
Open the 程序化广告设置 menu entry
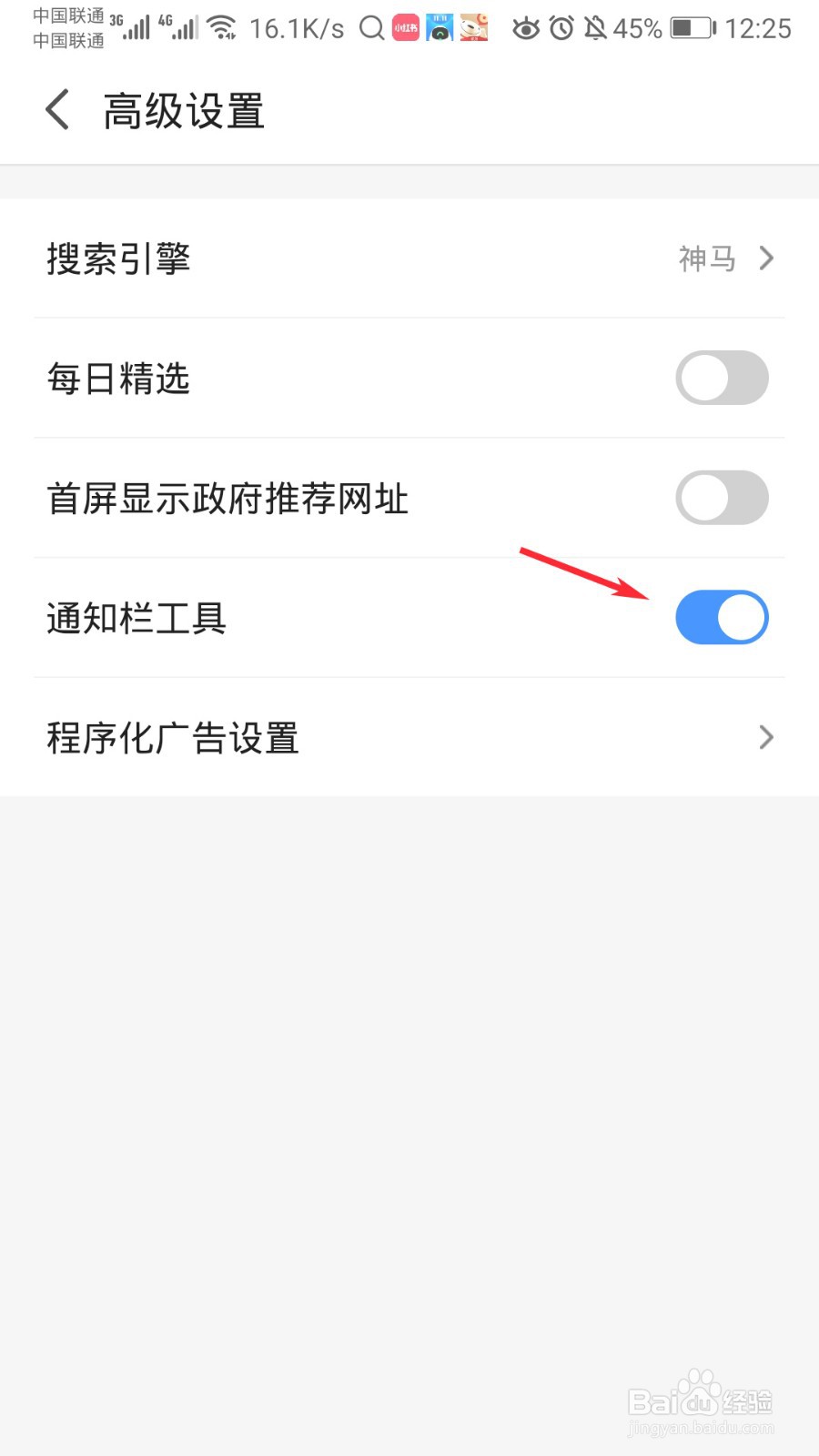(x=173, y=737)
